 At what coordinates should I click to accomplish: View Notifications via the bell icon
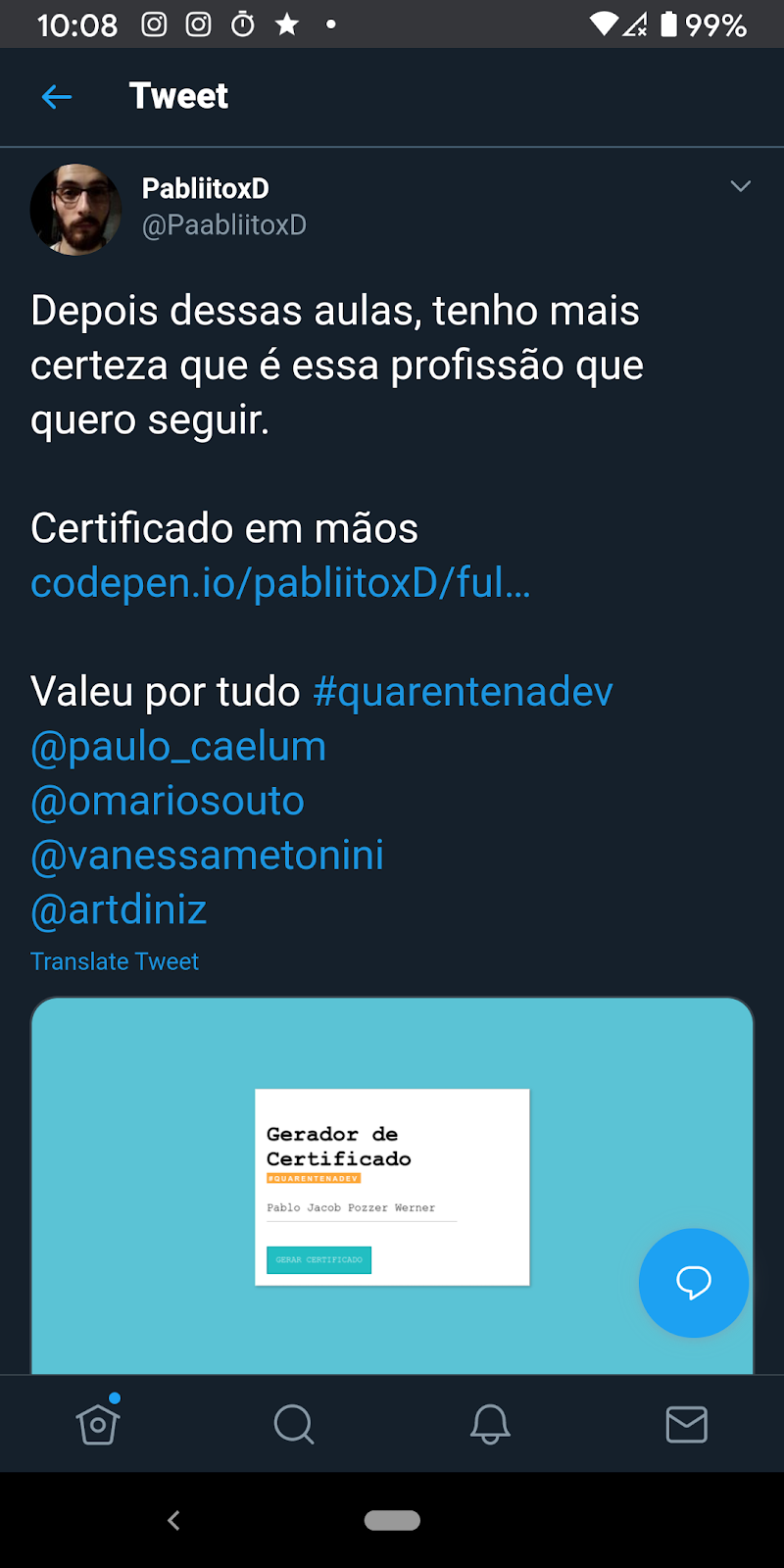490,1425
